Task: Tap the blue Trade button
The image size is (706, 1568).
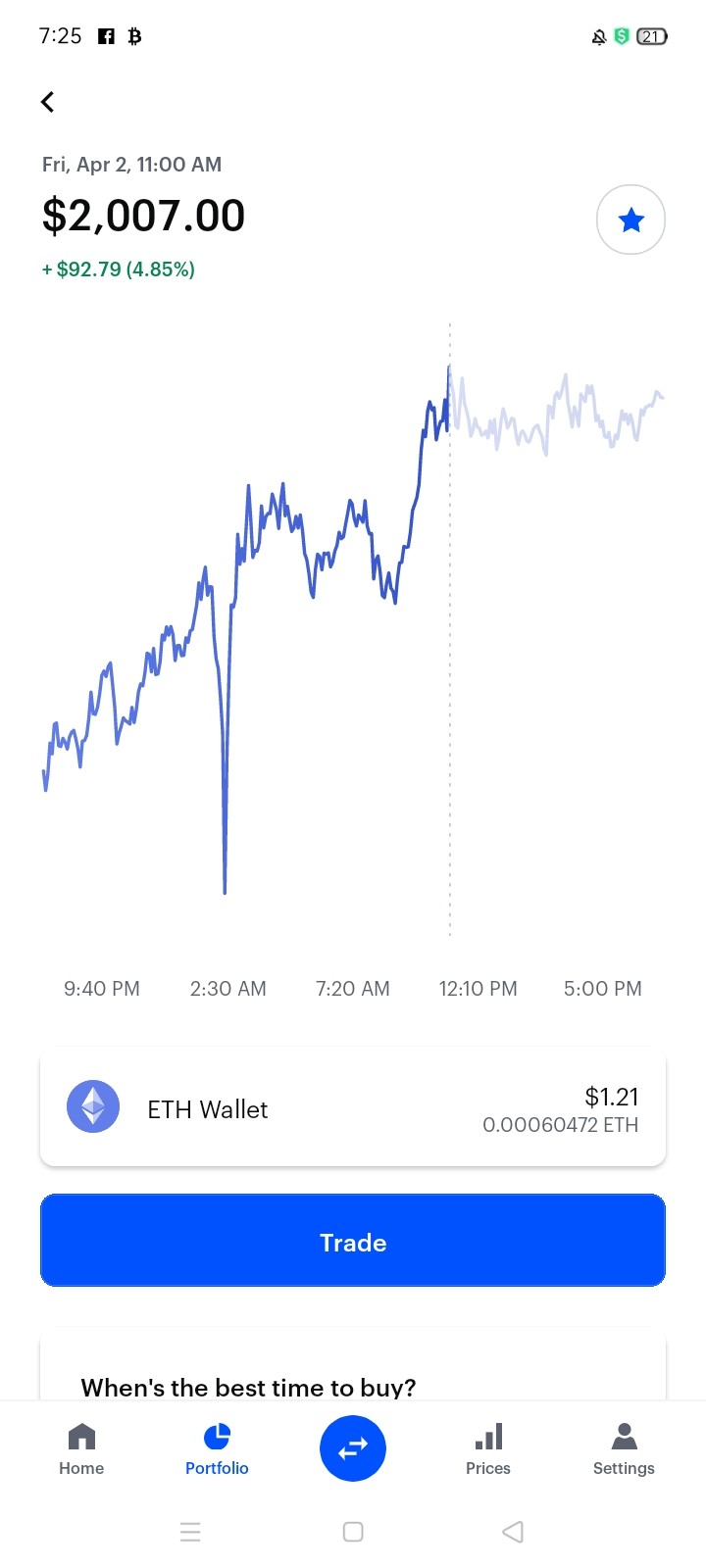Action: coord(353,1241)
